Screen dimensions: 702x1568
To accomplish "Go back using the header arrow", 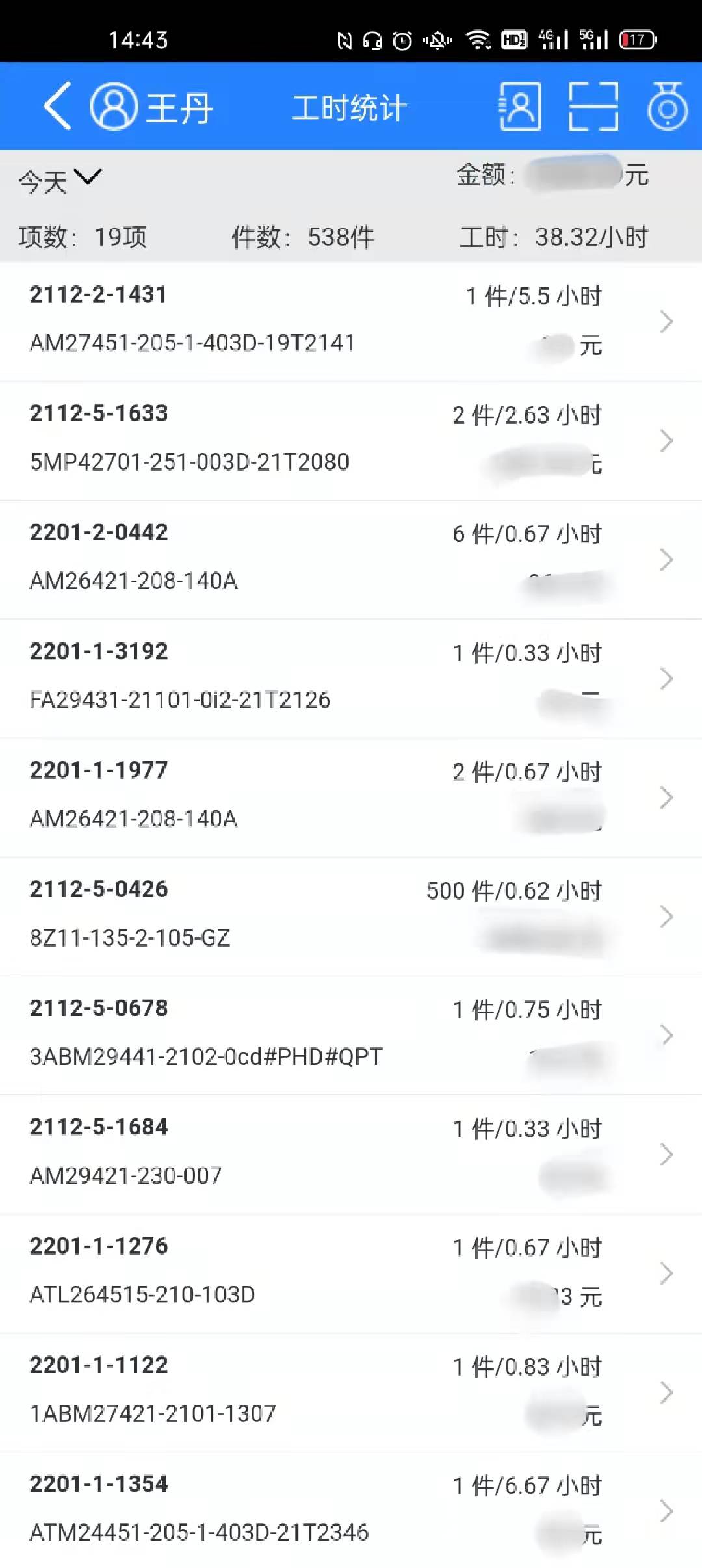I will [x=57, y=107].
